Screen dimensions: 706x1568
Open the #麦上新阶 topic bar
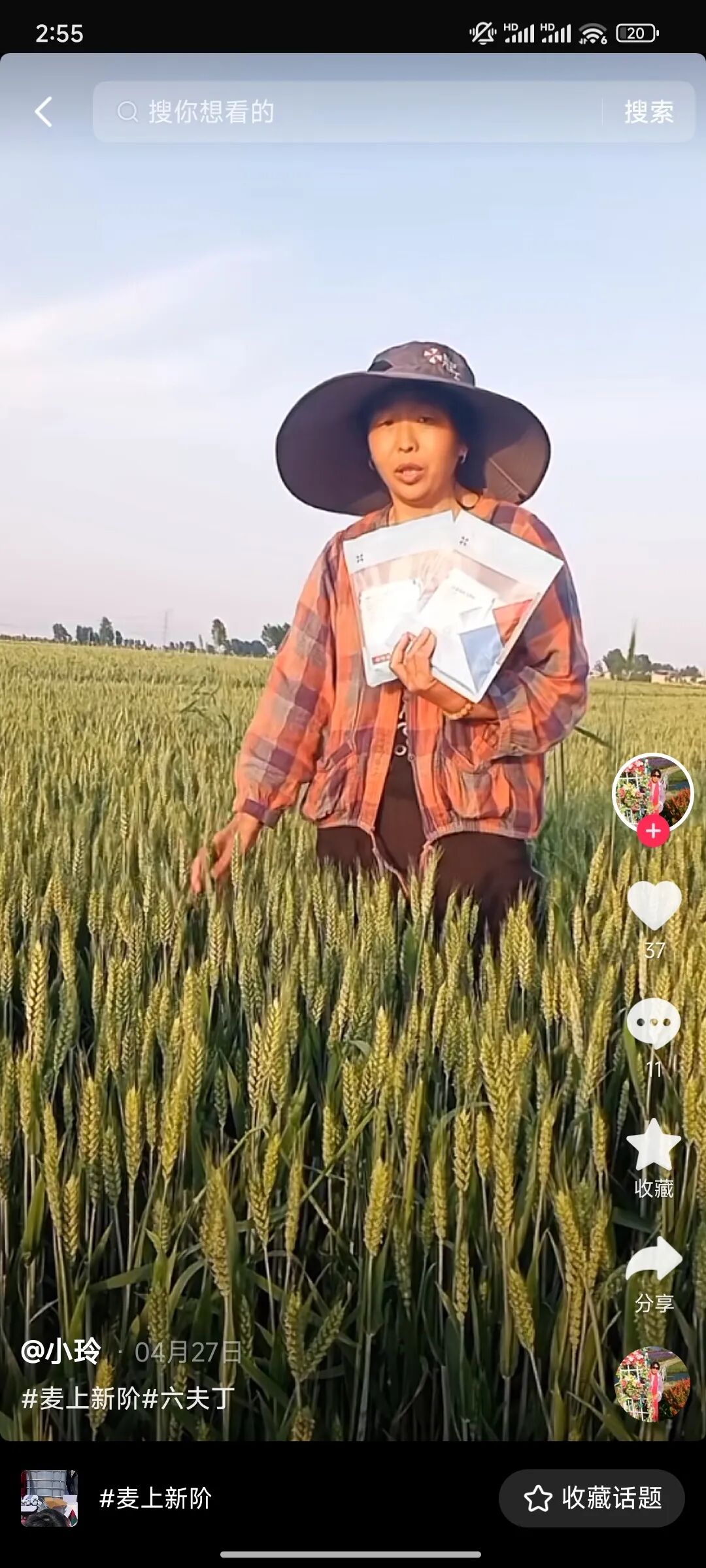pyautogui.click(x=156, y=1498)
